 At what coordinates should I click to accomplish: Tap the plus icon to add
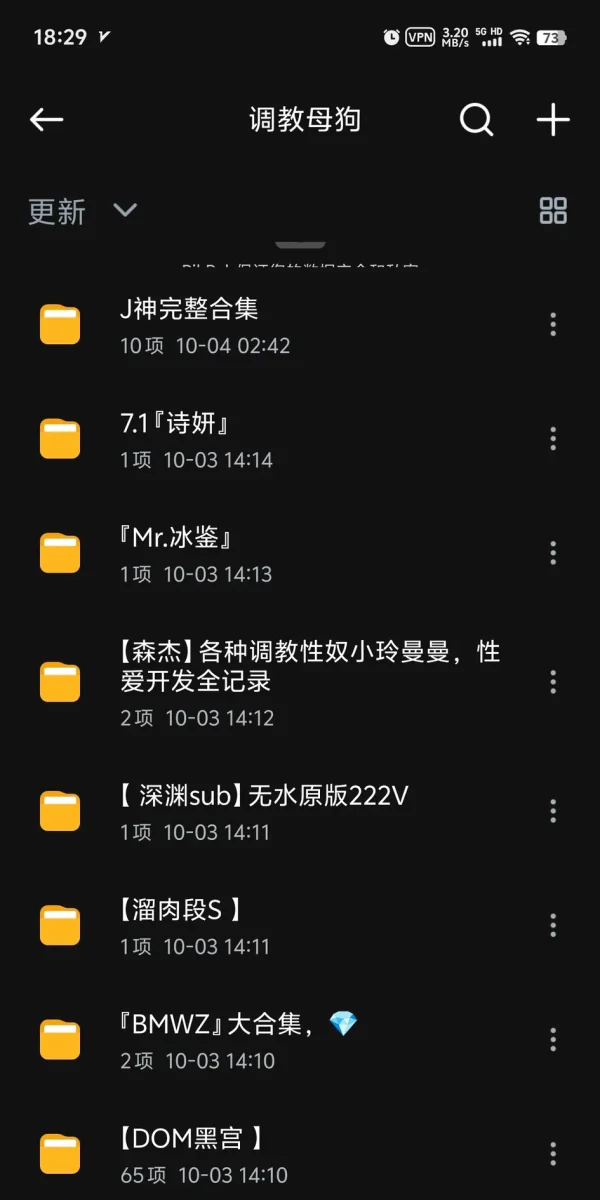pyautogui.click(x=553, y=120)
